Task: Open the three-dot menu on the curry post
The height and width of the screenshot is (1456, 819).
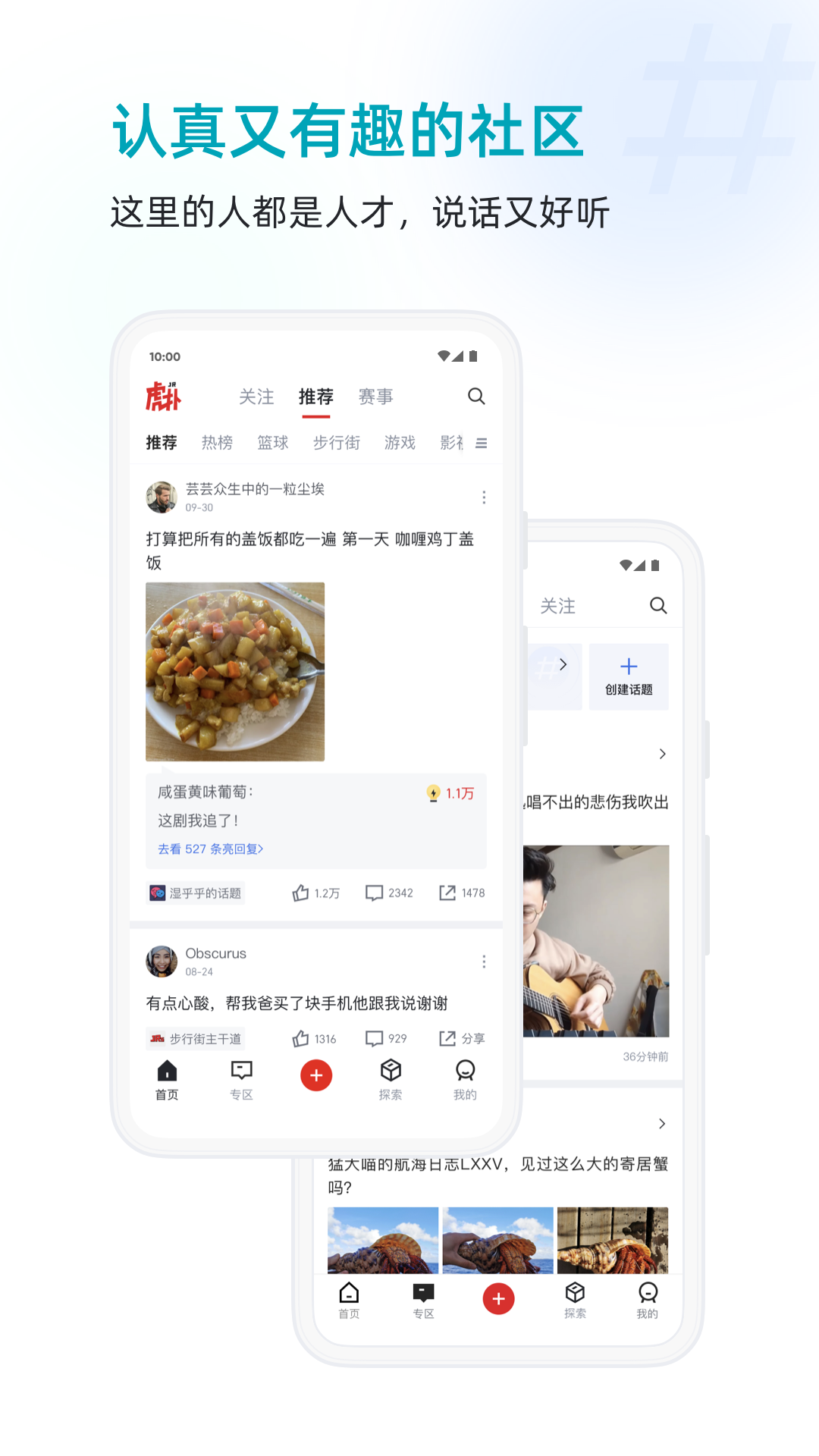Action: pos(484,496)
